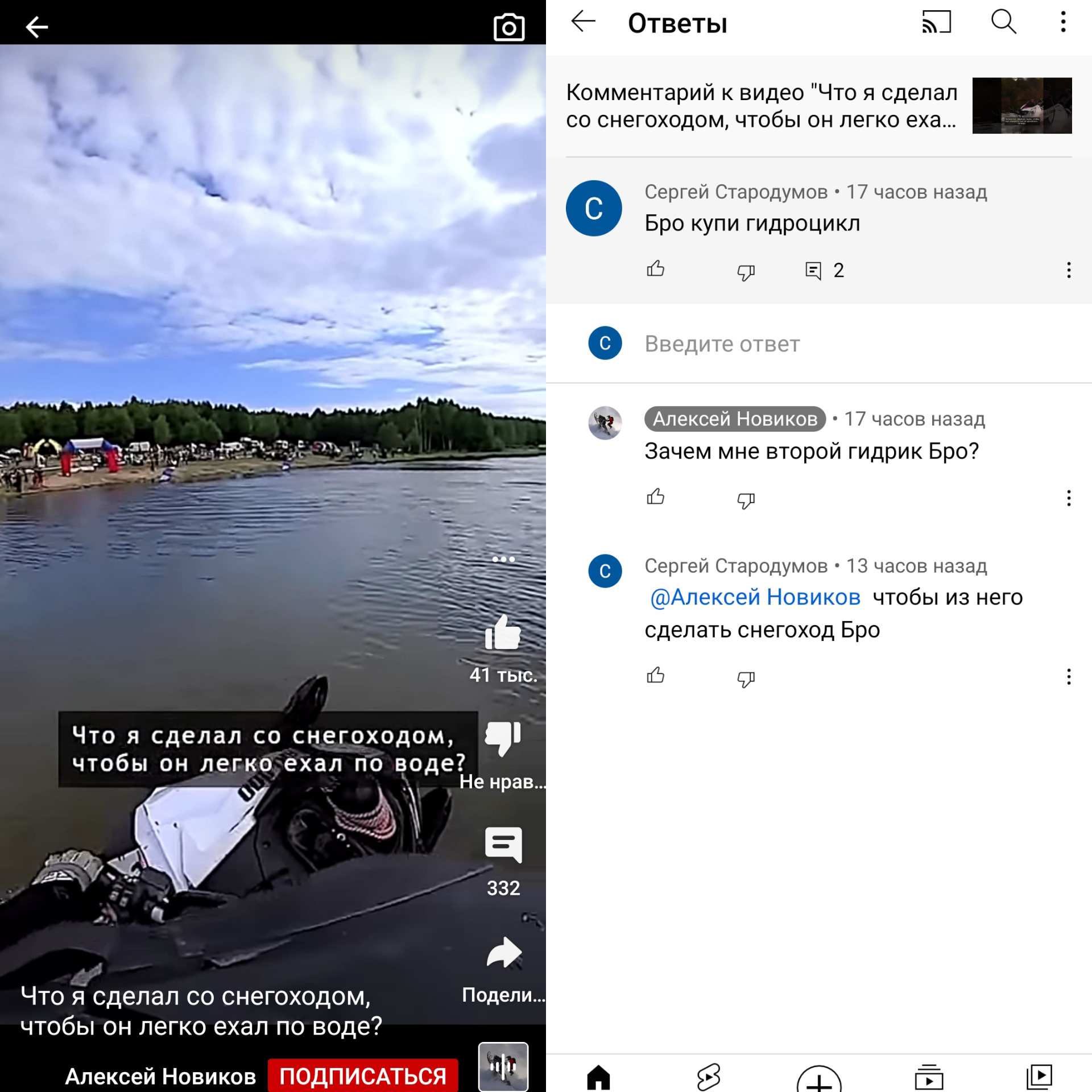Go back from the Shorts video
This screenshot has height=1092, width=1092.
pyautogui.click(x=37, y=27)
